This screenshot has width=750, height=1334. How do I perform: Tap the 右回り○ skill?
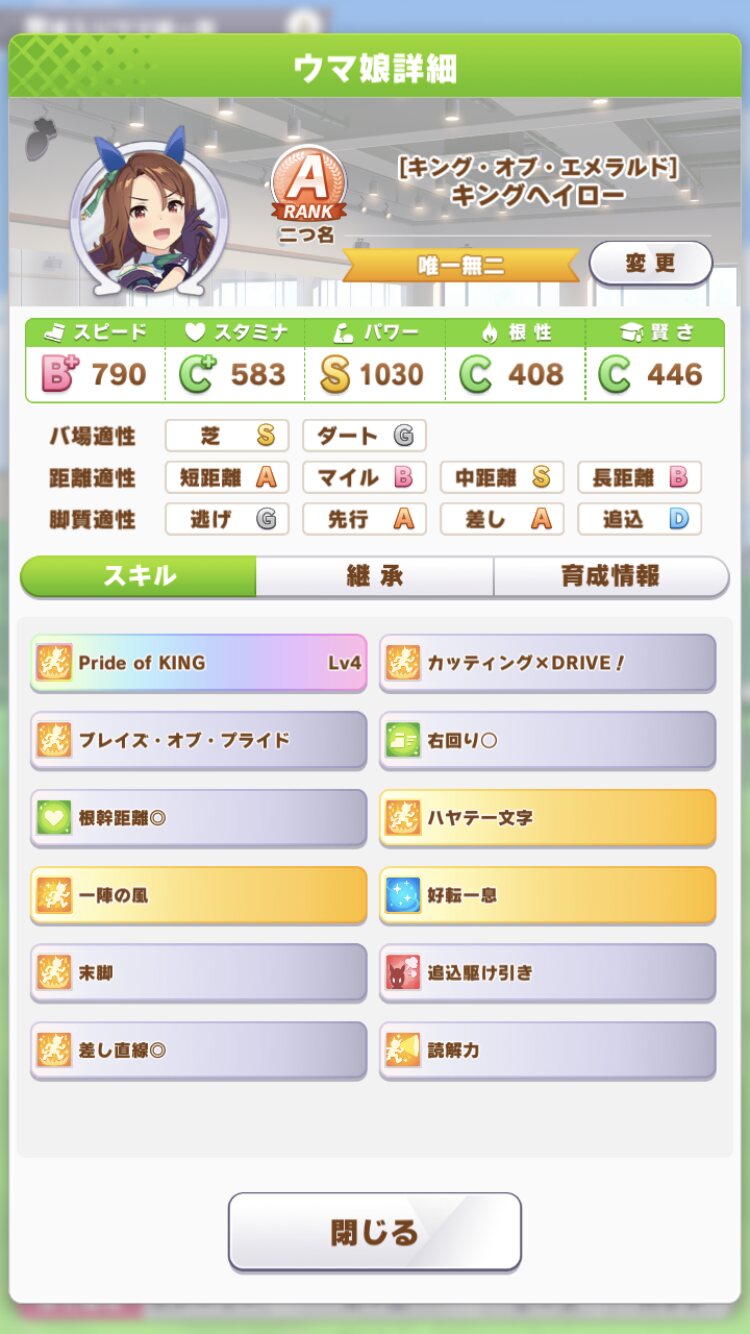click(547, 740)
